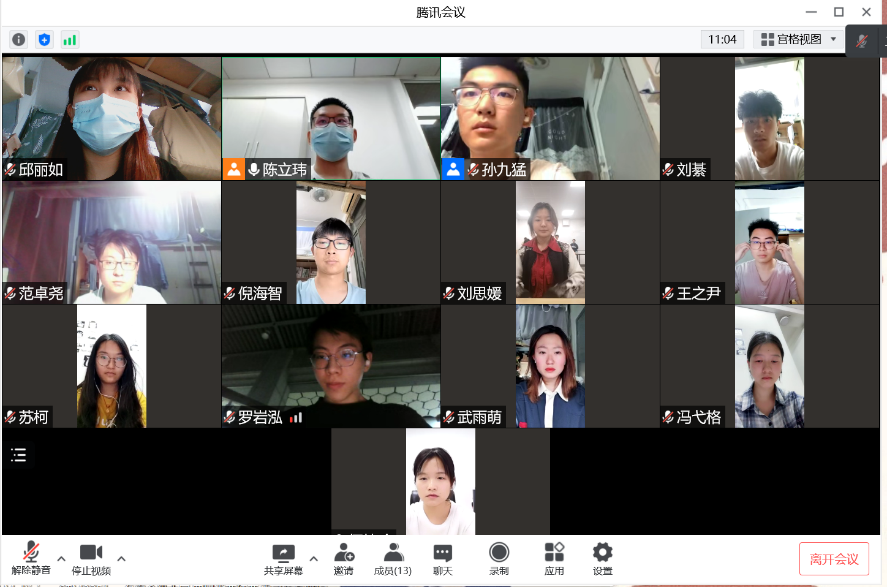Show meeting info icon

(18, 39)
